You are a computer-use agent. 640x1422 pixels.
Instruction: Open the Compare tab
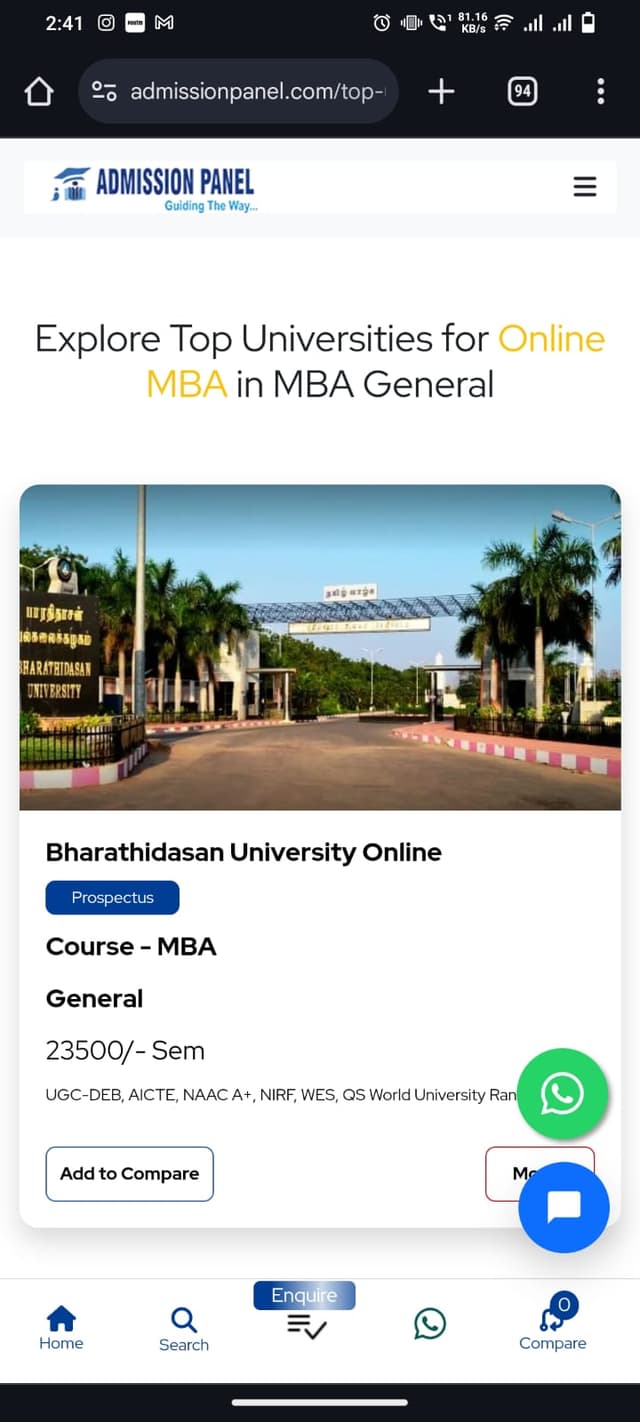(x=552, y=1326)
